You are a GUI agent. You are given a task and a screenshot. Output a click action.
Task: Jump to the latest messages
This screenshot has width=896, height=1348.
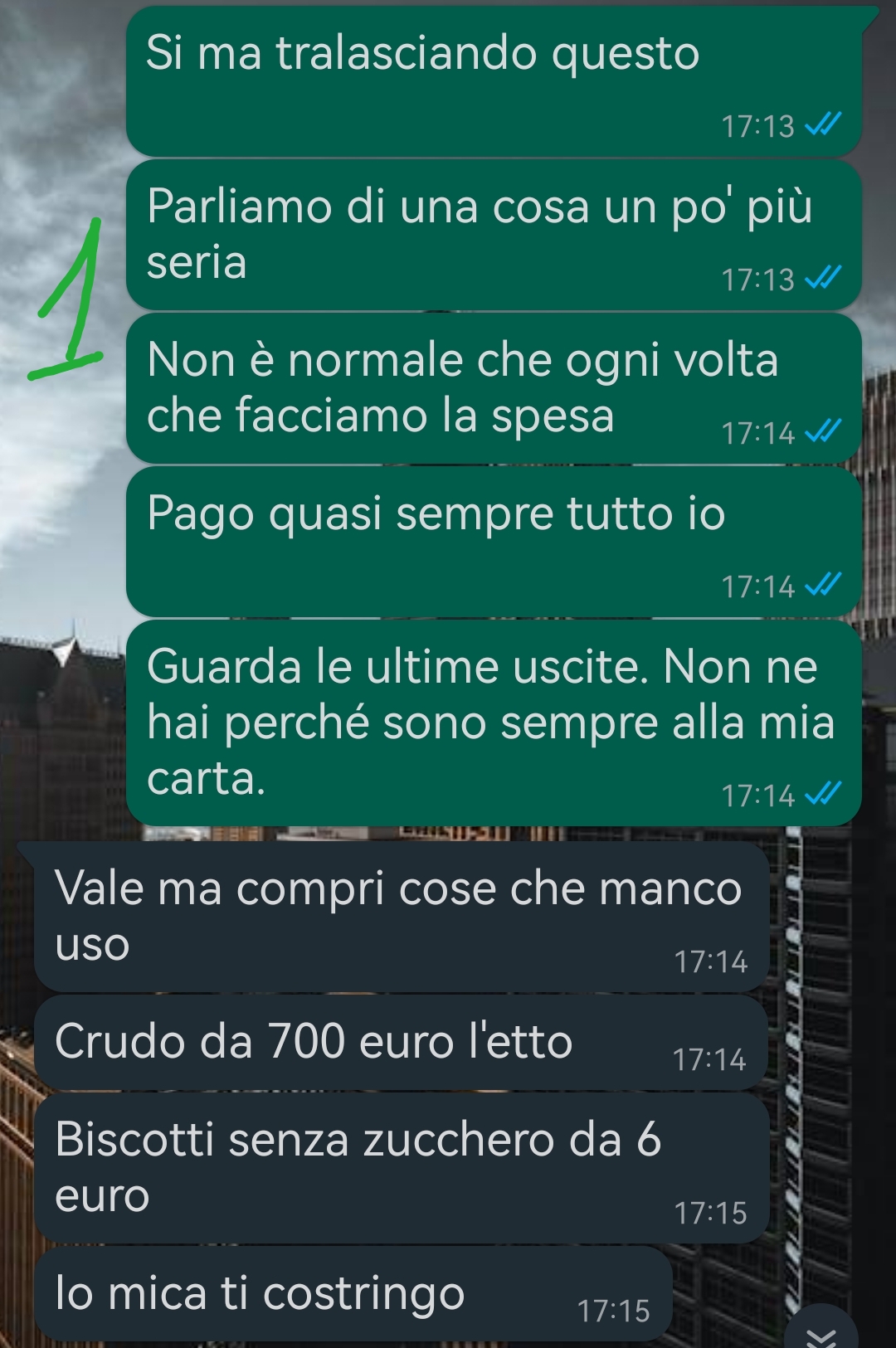point(822,1333)
